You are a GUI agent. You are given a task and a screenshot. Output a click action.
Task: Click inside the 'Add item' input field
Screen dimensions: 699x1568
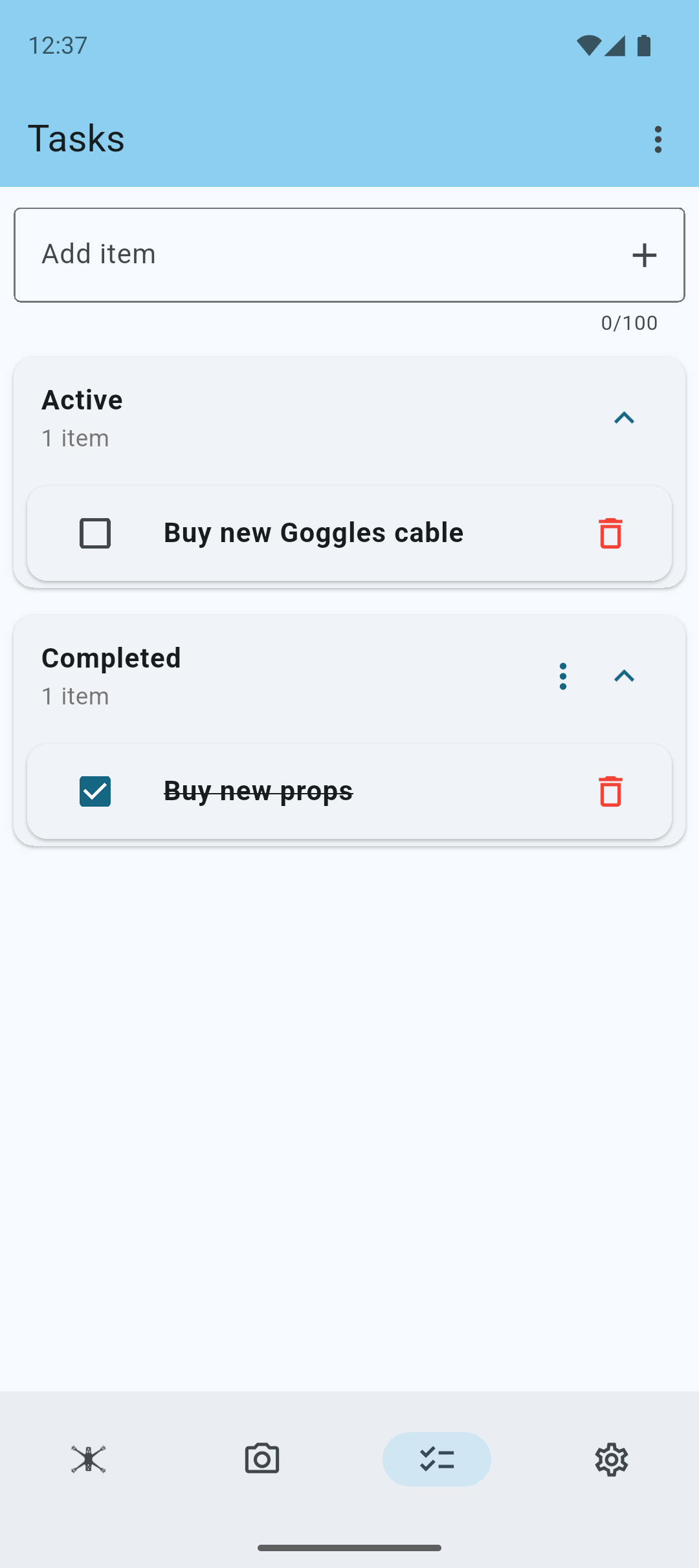[259, 254]
